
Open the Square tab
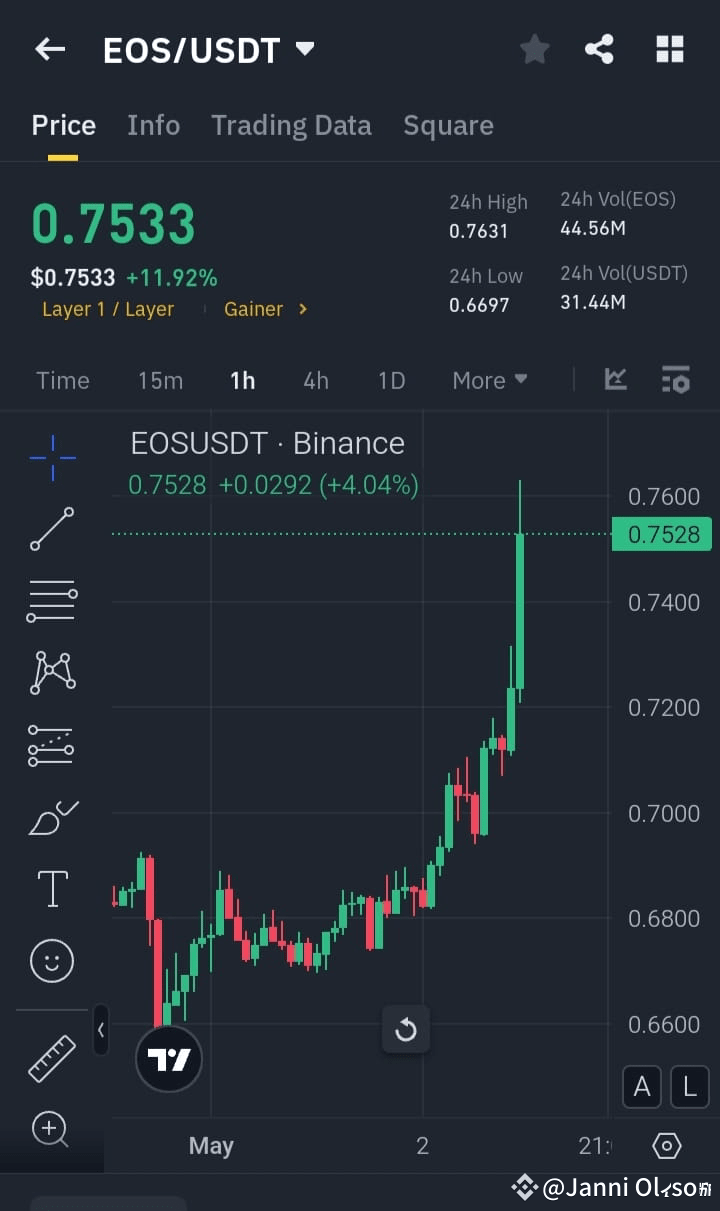pyautogui.click(x=448, y=125)
